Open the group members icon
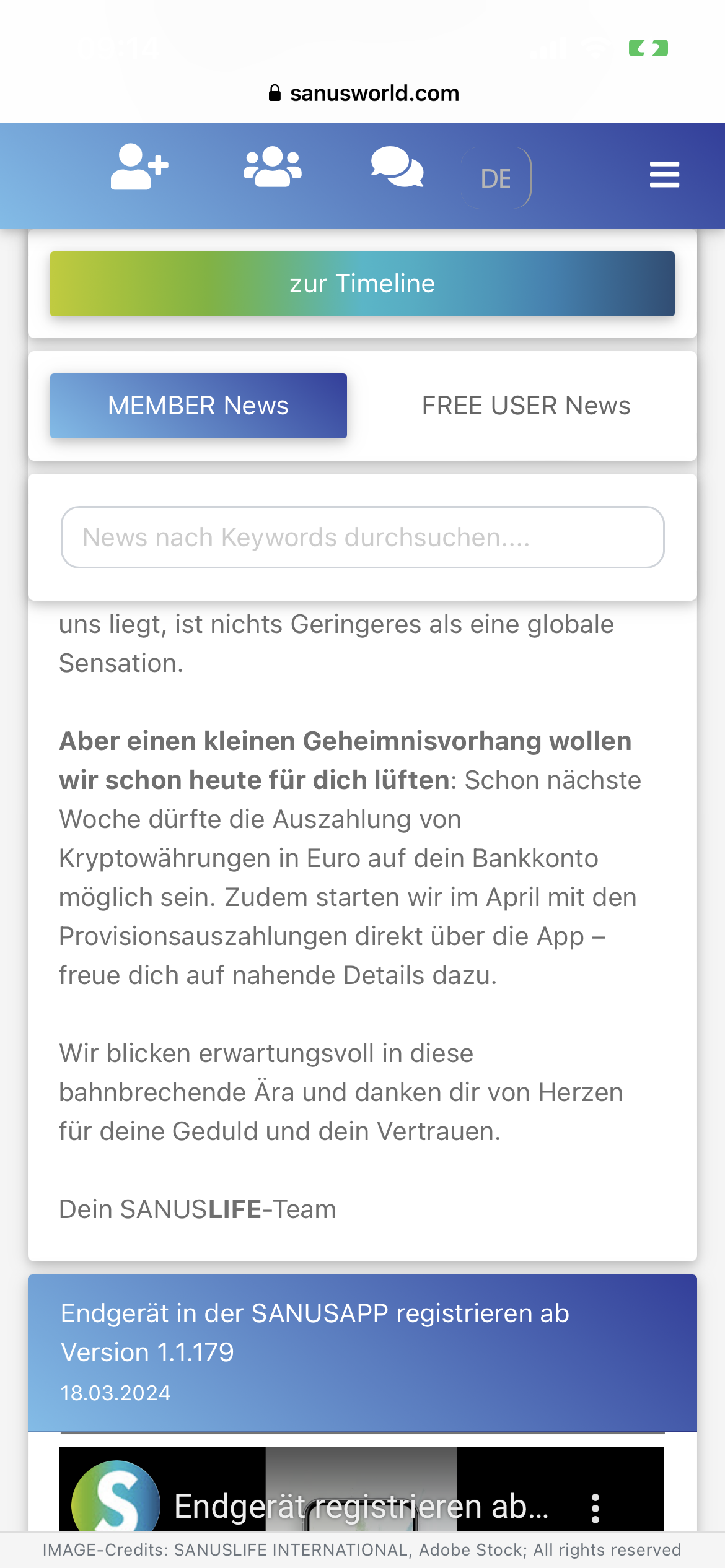725x1568 pixels. (273, 167)
